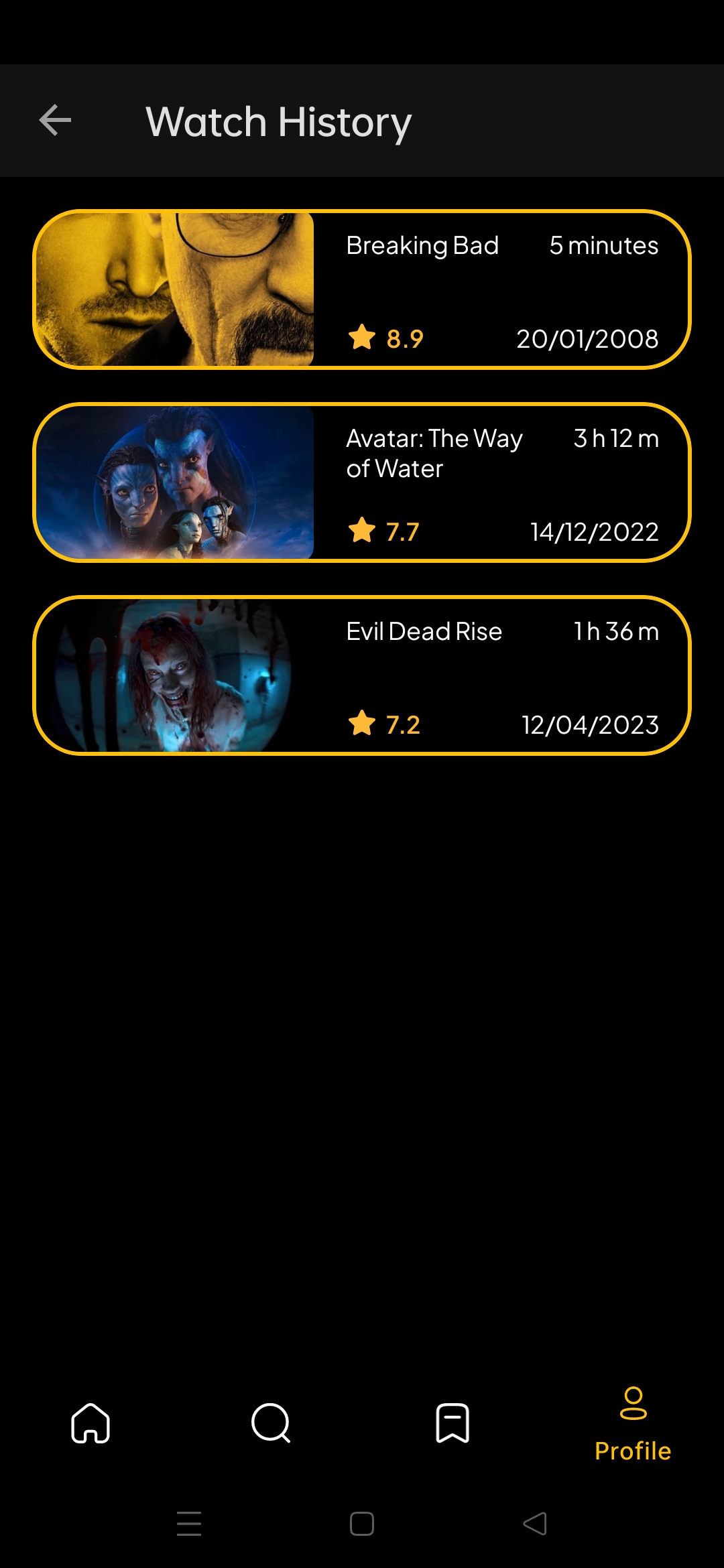Go back from Watch History
The image size is (724, 1568).
55,121
